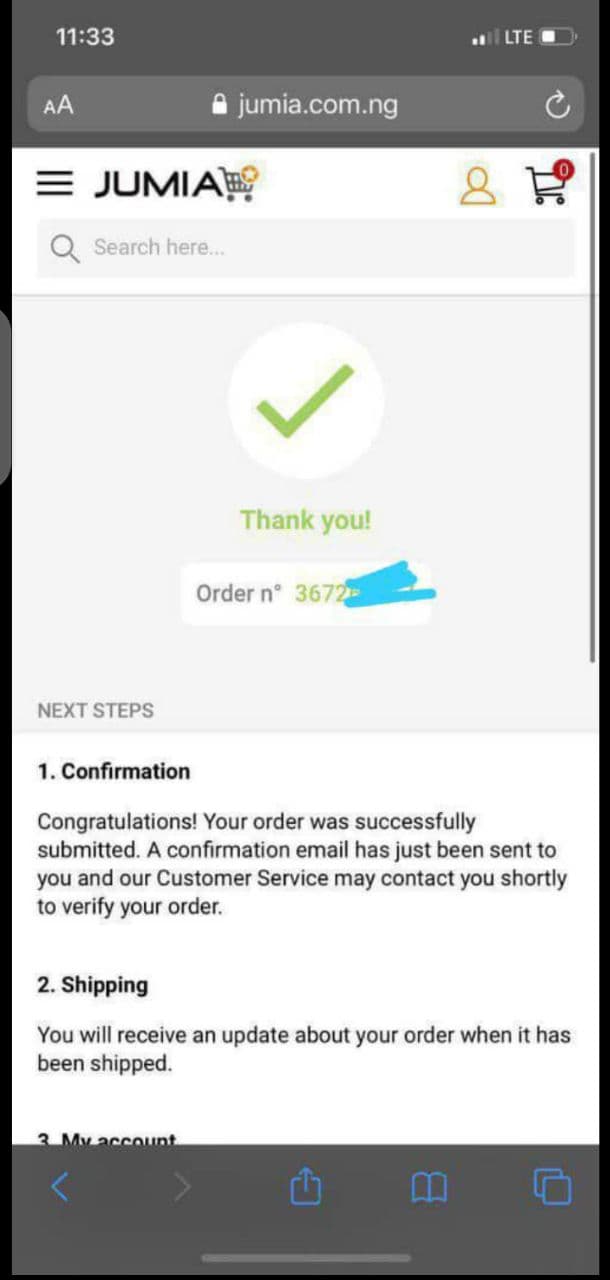Open the hamburger menu
Screen dimensions: 610x1280
click(x=55, y=184)
